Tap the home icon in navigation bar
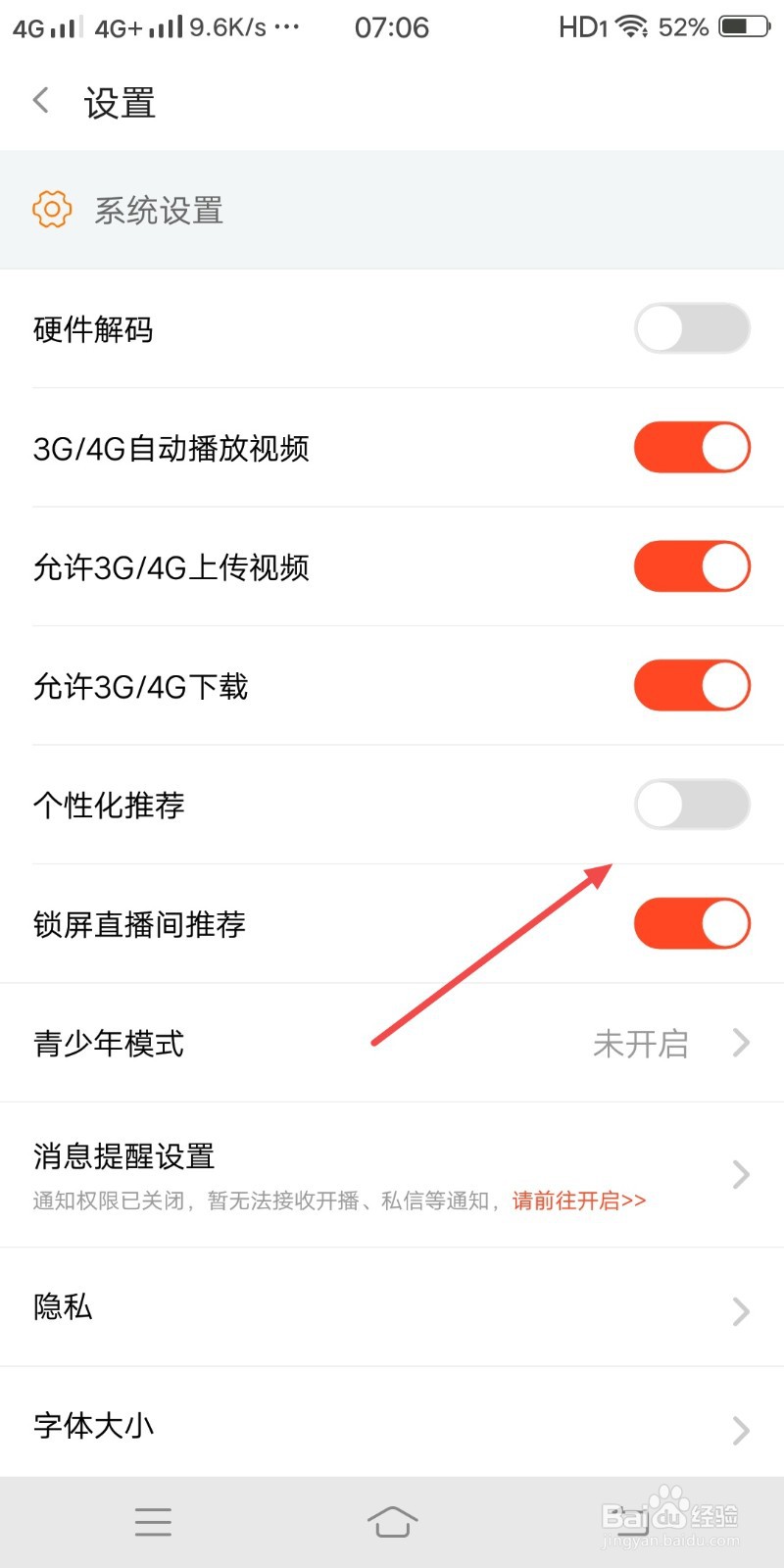Viewport: 784px width, 1568px height. point(392,1522)
